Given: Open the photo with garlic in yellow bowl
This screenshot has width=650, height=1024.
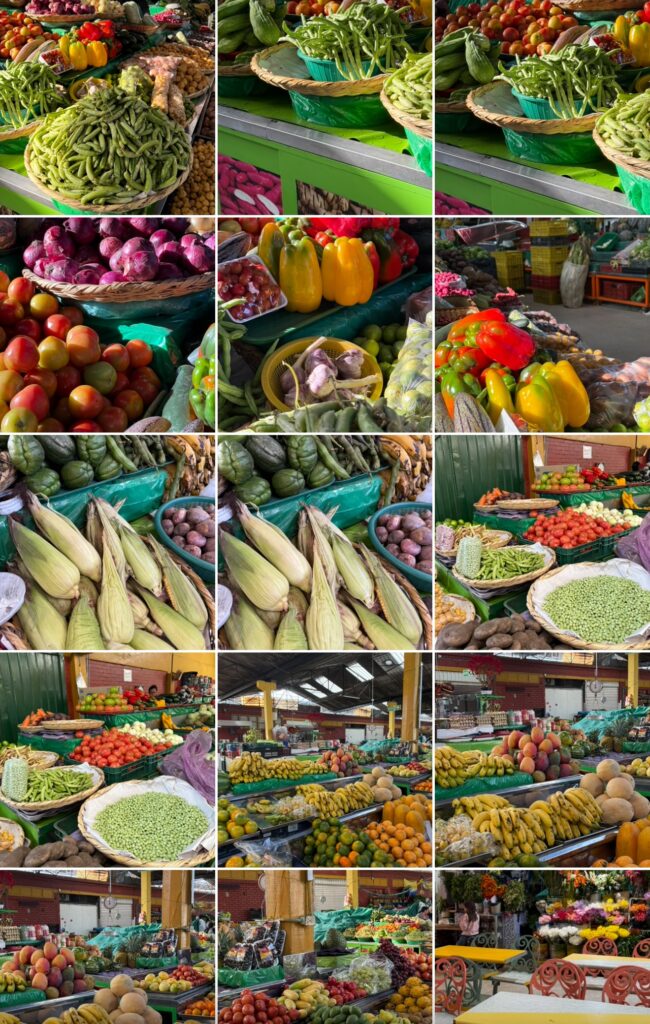Looking at the screenshot, I should click(x=324, y=325).
